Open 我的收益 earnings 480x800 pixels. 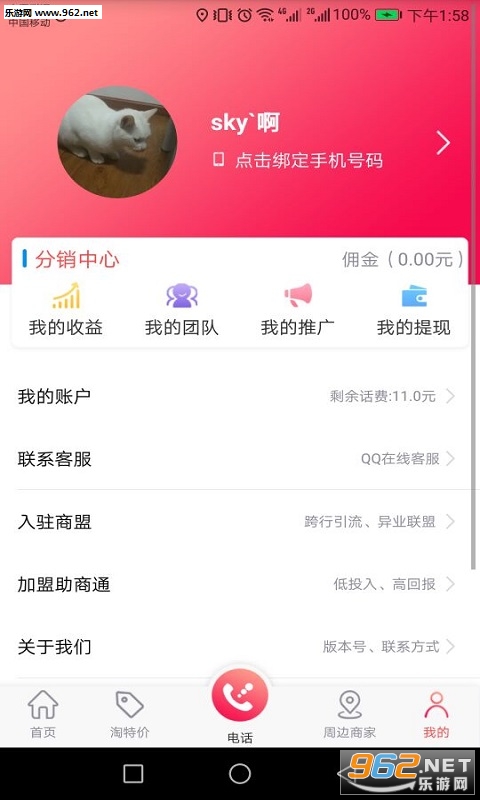tap(66, 309)
